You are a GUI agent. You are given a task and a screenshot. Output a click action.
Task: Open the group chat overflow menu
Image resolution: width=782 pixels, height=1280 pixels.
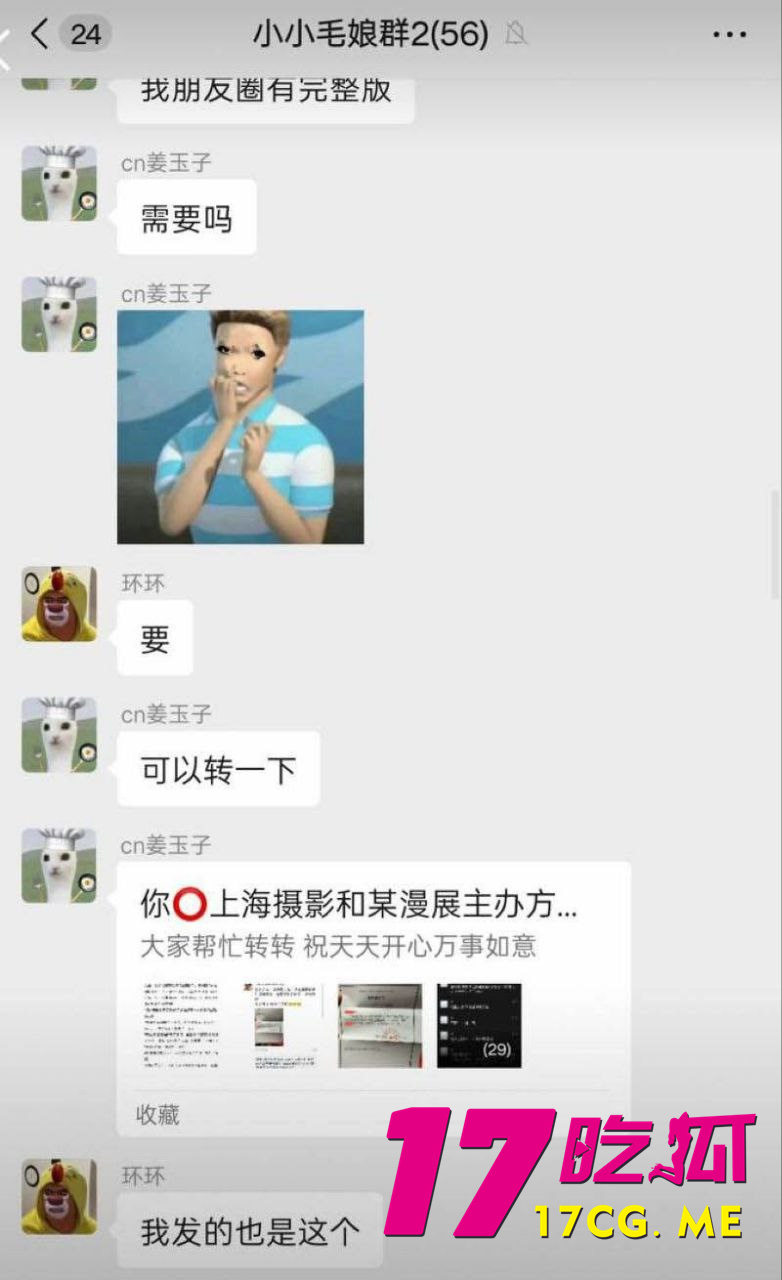click(729, 34)
